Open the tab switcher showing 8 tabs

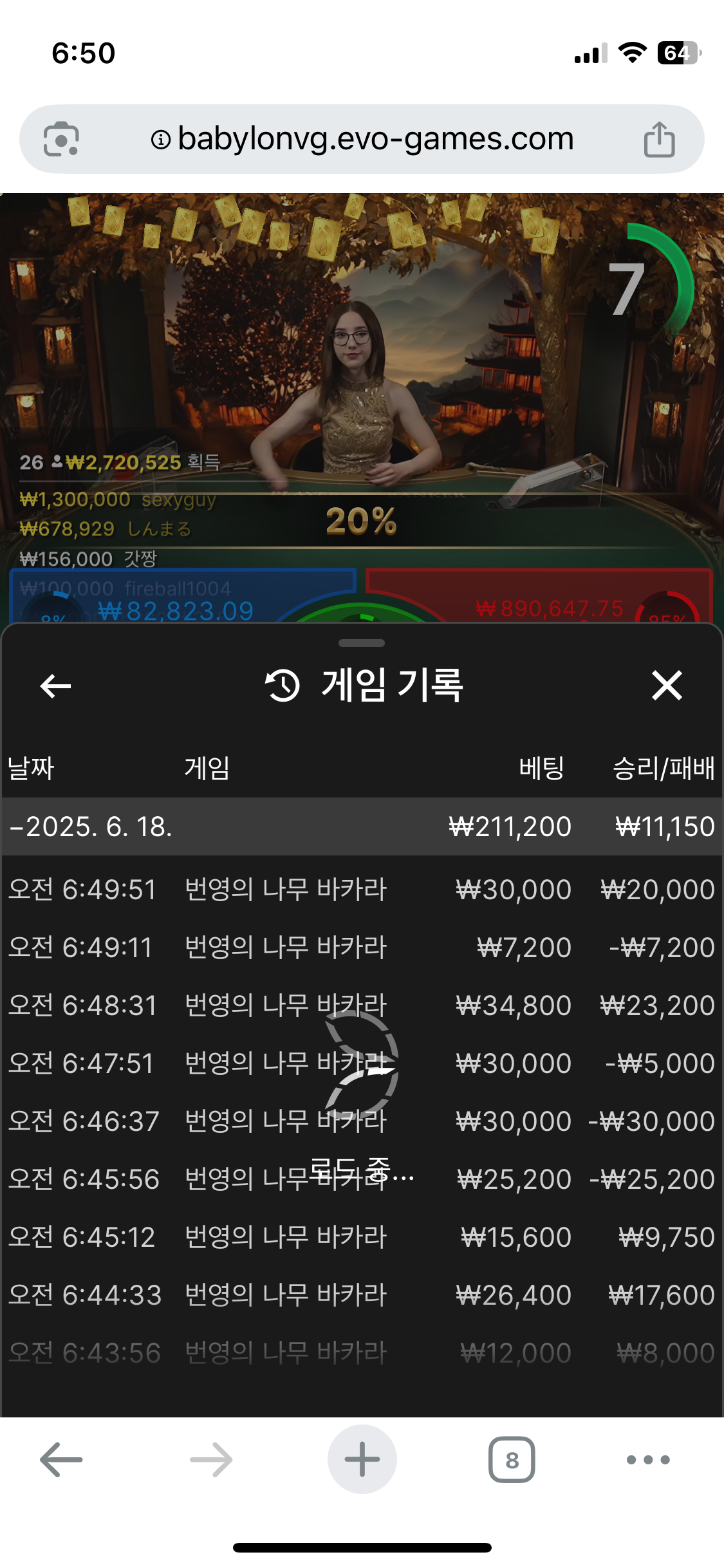[512, 1459]
